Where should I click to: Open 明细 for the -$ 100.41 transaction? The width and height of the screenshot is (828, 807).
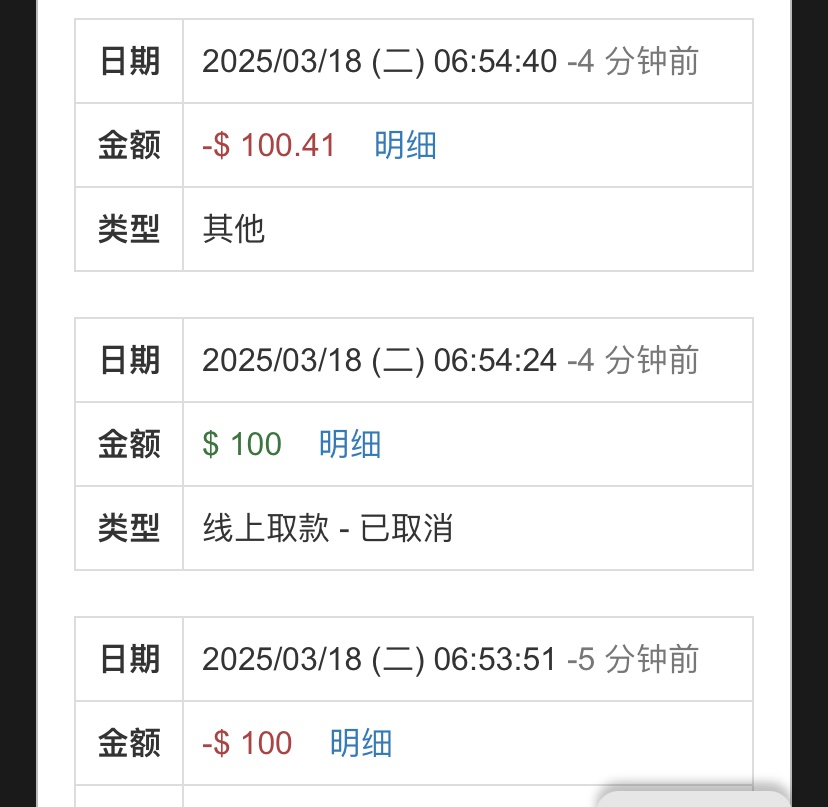(405, 146)
